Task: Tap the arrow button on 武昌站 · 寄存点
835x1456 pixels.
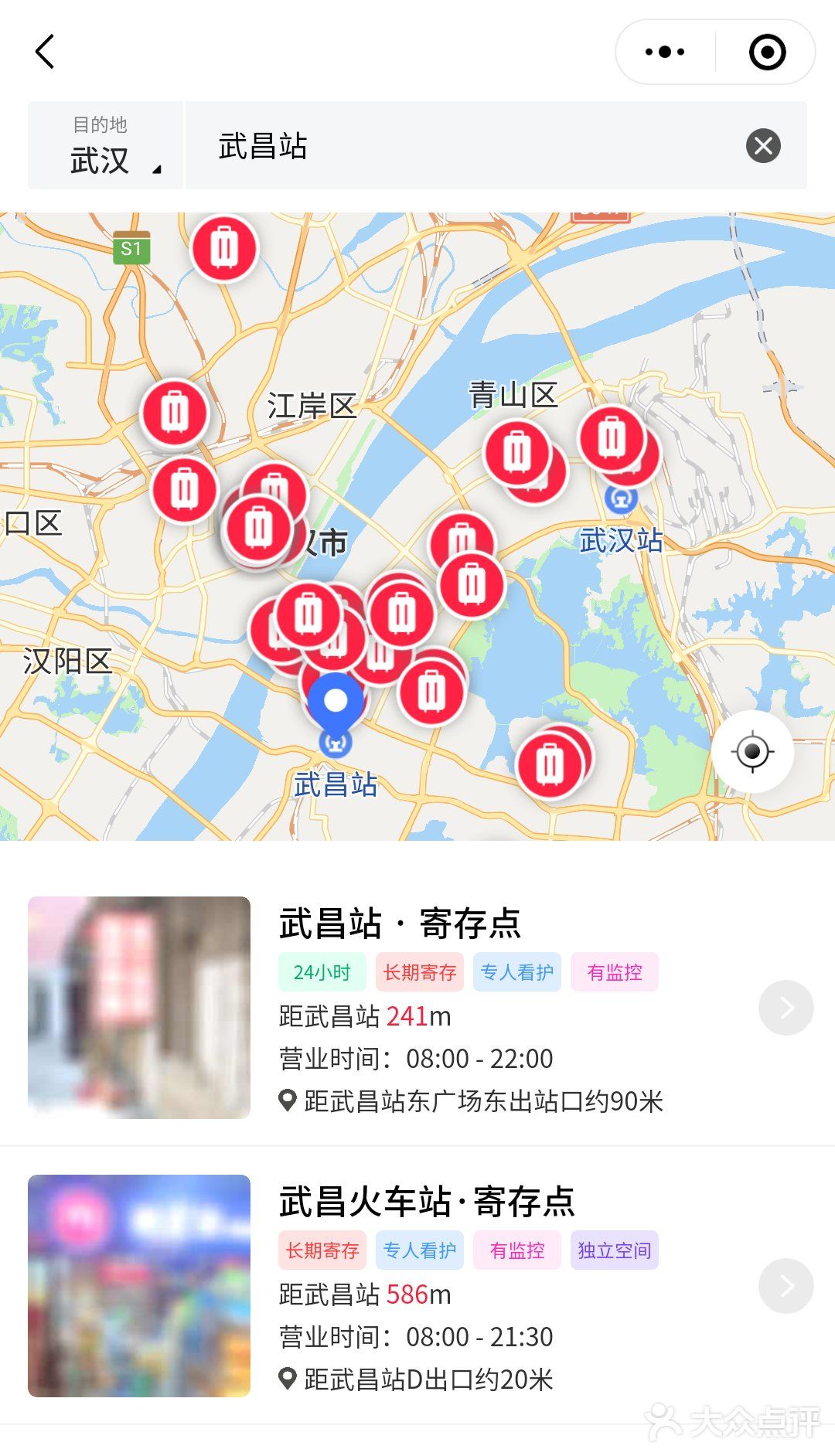Action: (x=786, y=1008)
